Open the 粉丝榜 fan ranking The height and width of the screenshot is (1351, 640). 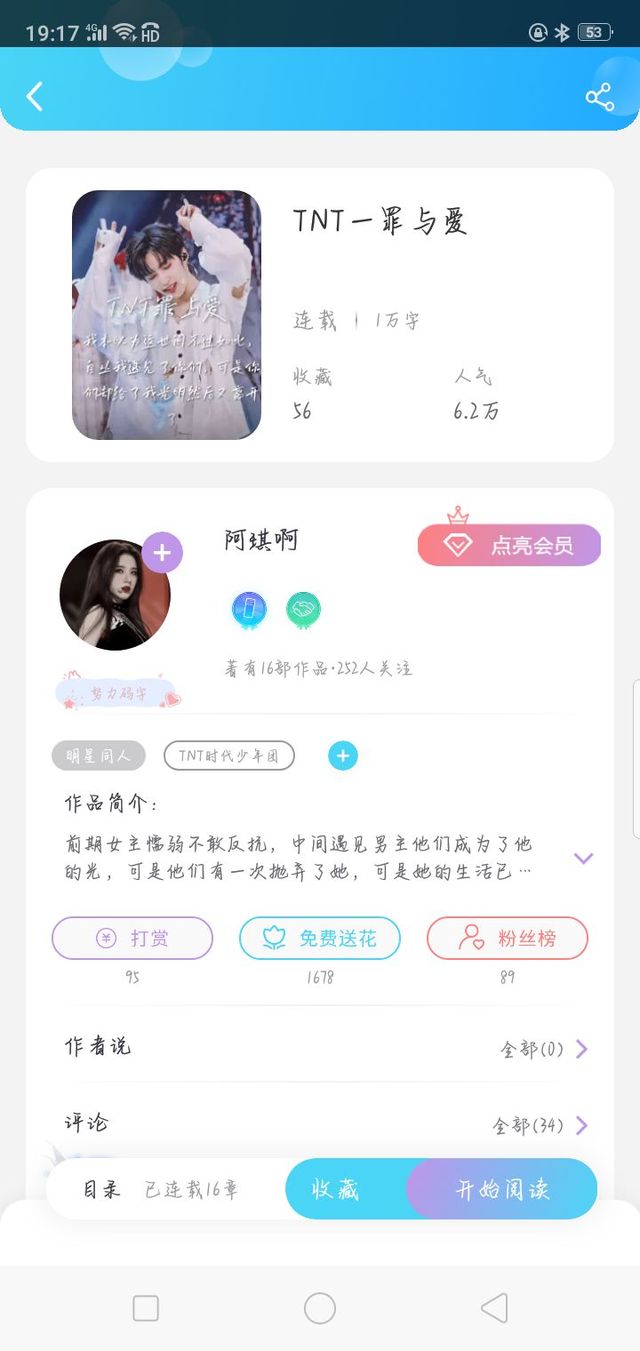(507, 938)
